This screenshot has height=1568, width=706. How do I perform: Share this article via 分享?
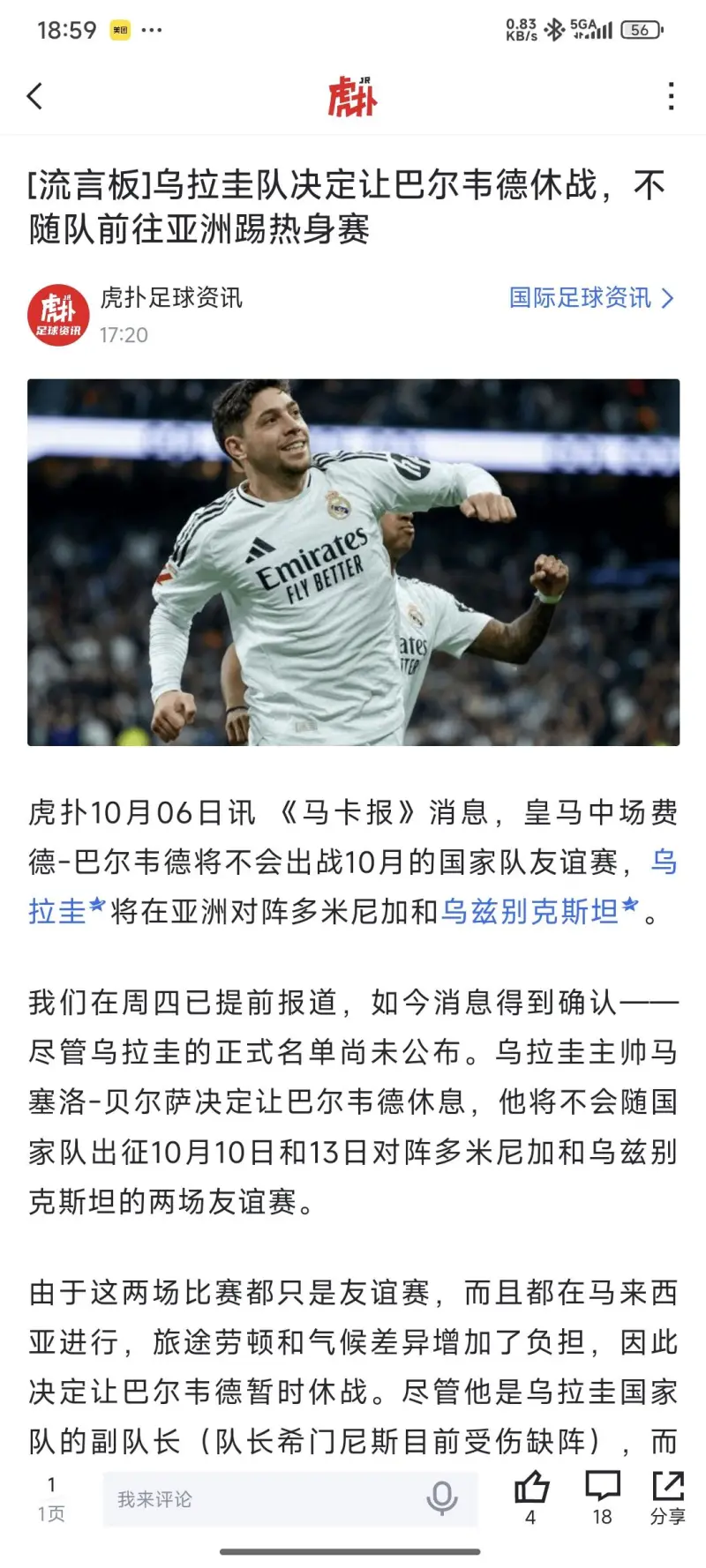[668, 1497]
